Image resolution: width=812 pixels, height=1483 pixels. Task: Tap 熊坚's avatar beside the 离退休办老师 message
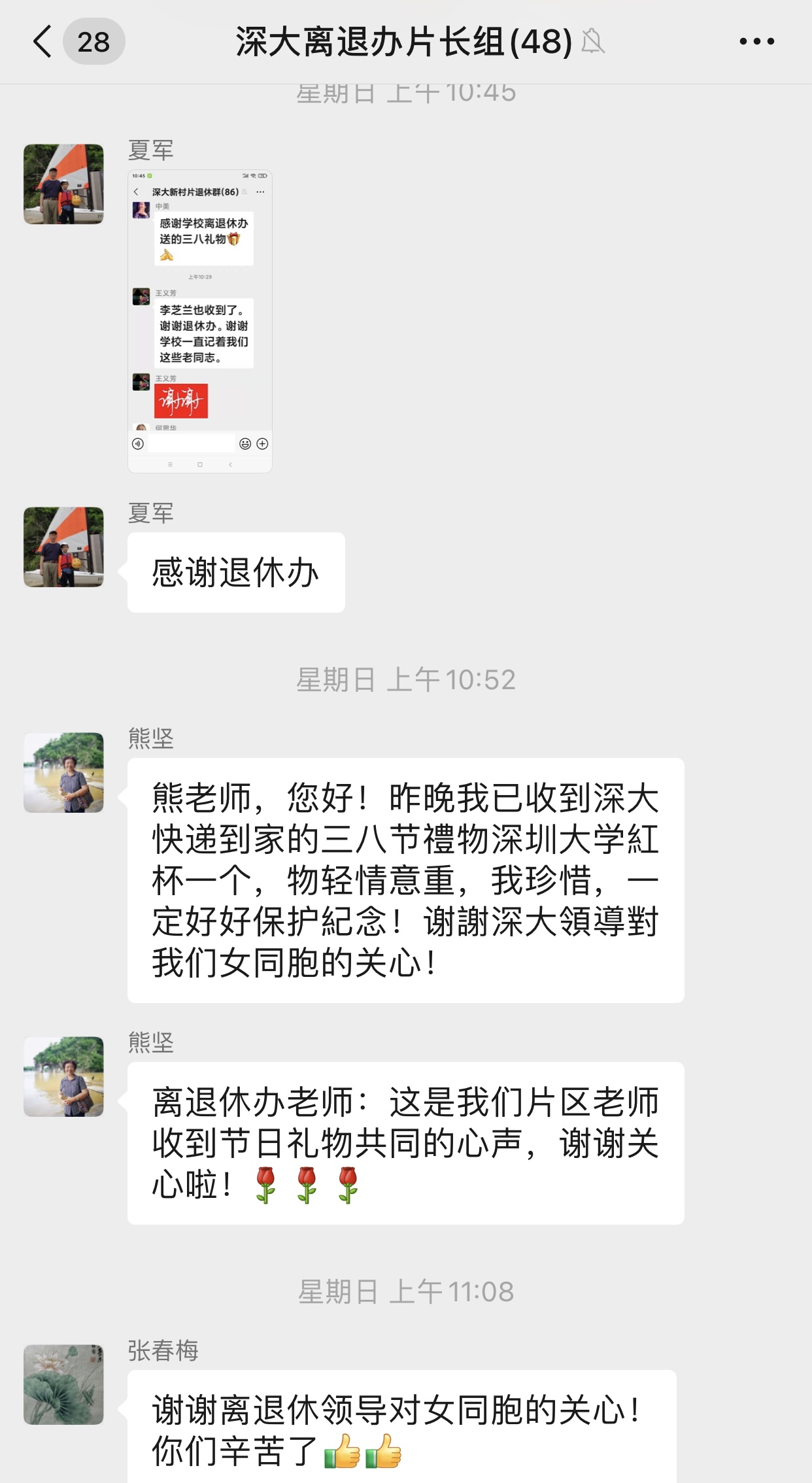pyautogui.click(x=63, y=1076)
